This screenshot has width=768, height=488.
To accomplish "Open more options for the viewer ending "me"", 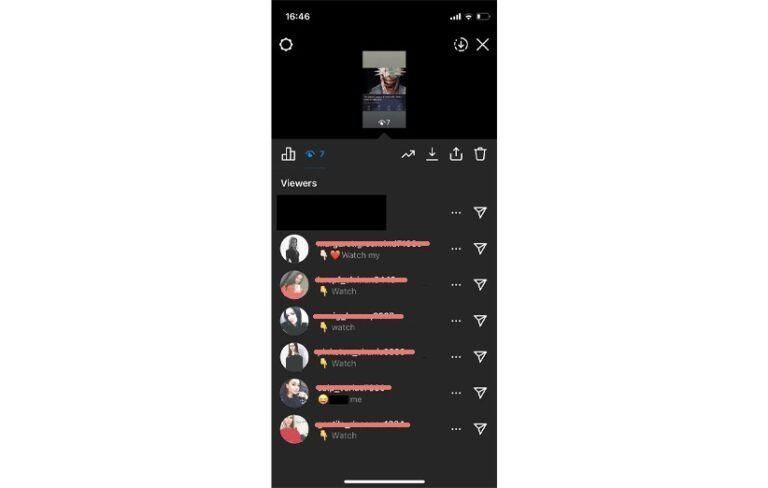I will coord(456,393).
